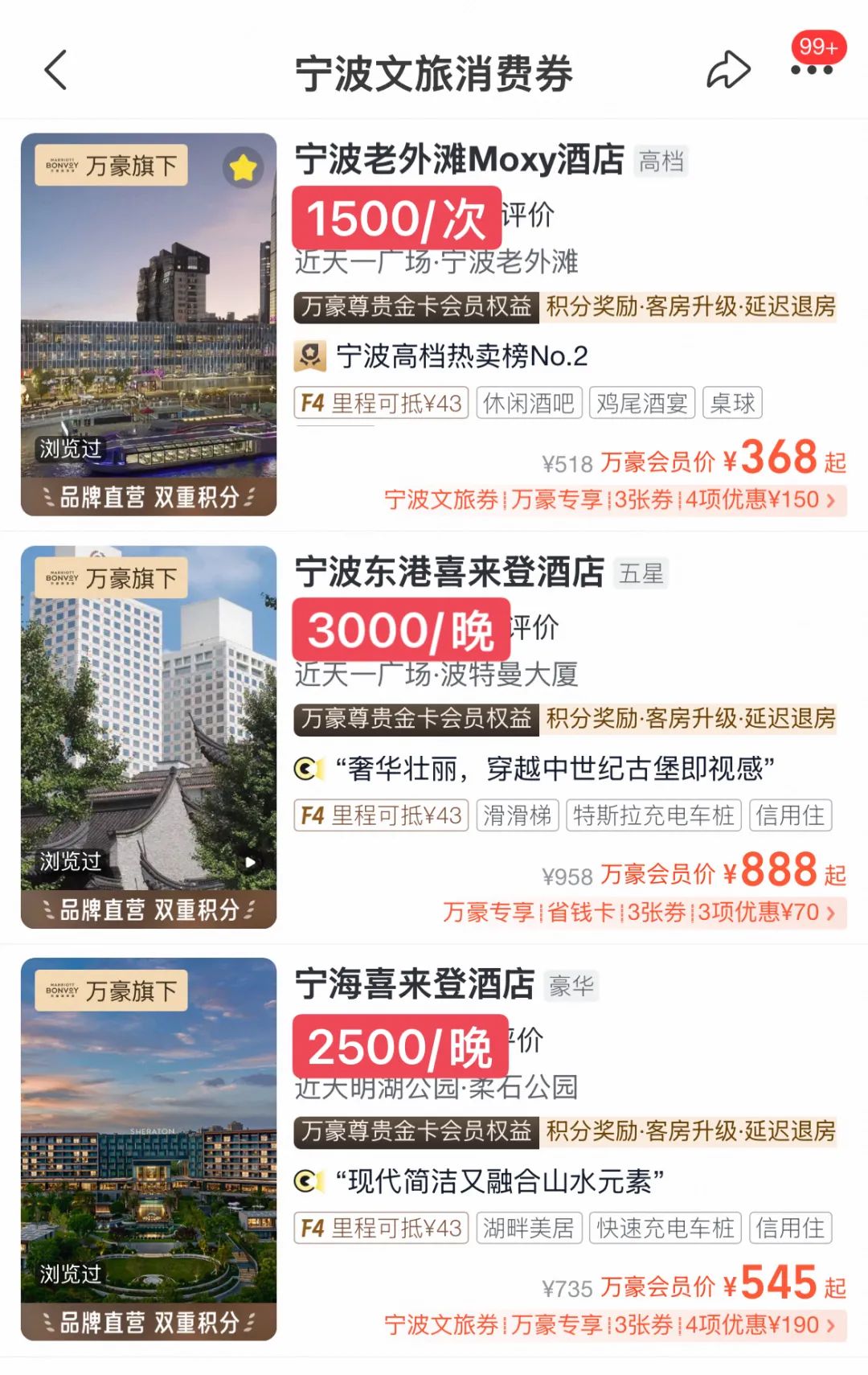Open the three-dot overflow menu
The height and width of the screenshot is (1375, 868).
pyautogui.click(x=812, y=70)
